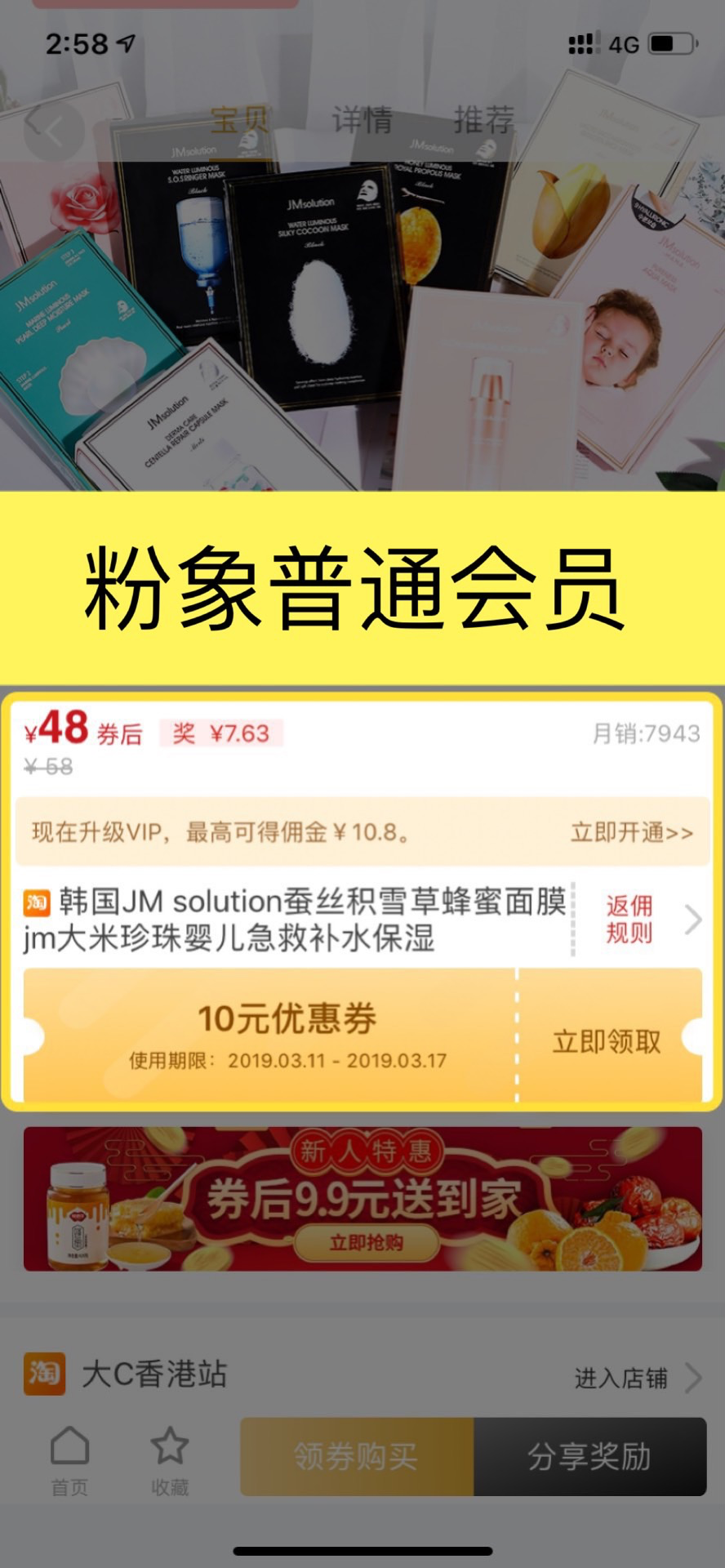725x1568 pixels.
Task: Enter the 大C香港站 store via 进入店铺
Action: (x=636, y=1378)
